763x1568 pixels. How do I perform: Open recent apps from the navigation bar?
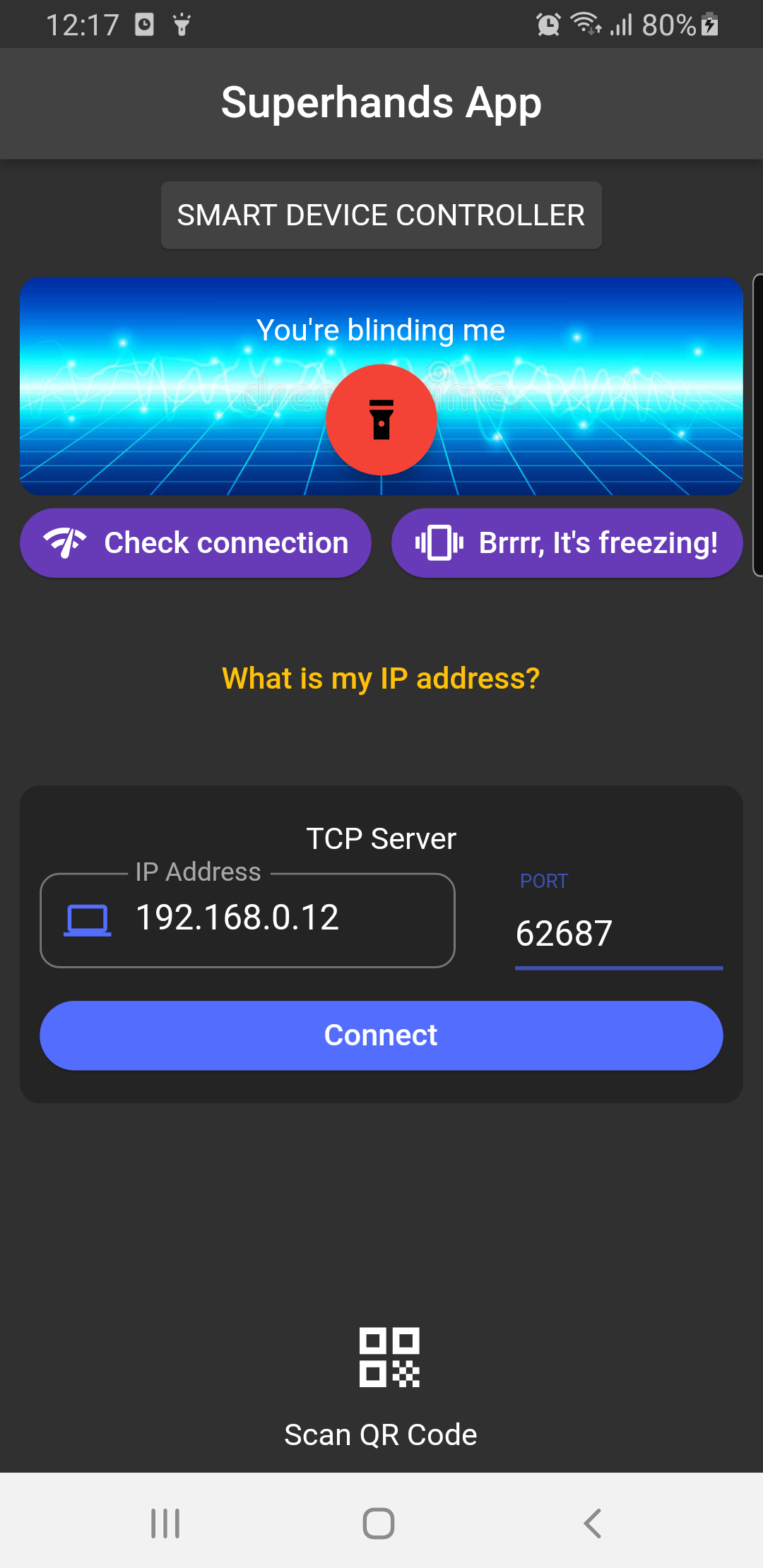point(165,1523)
